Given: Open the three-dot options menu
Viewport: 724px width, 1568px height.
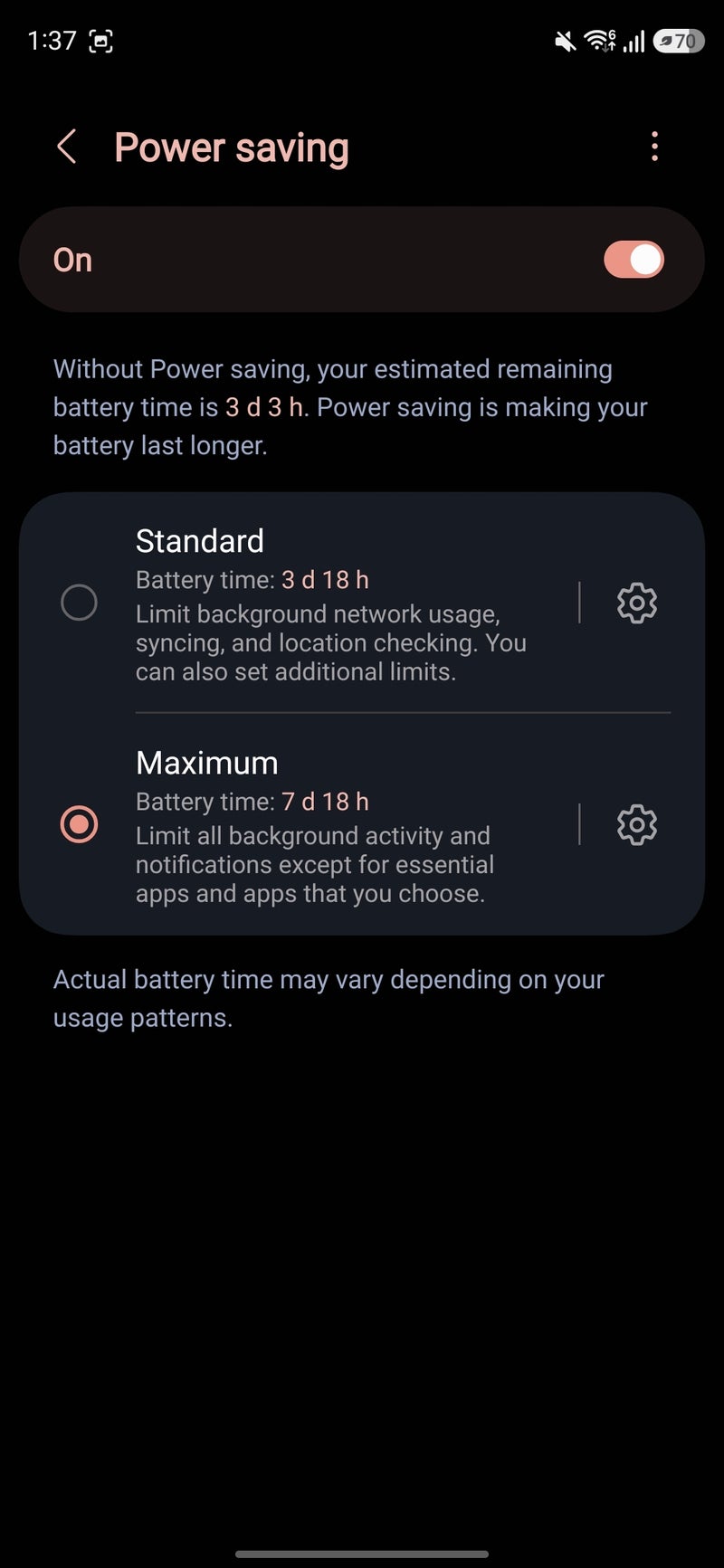Looking at the screenshot, I should click(654, 146).
